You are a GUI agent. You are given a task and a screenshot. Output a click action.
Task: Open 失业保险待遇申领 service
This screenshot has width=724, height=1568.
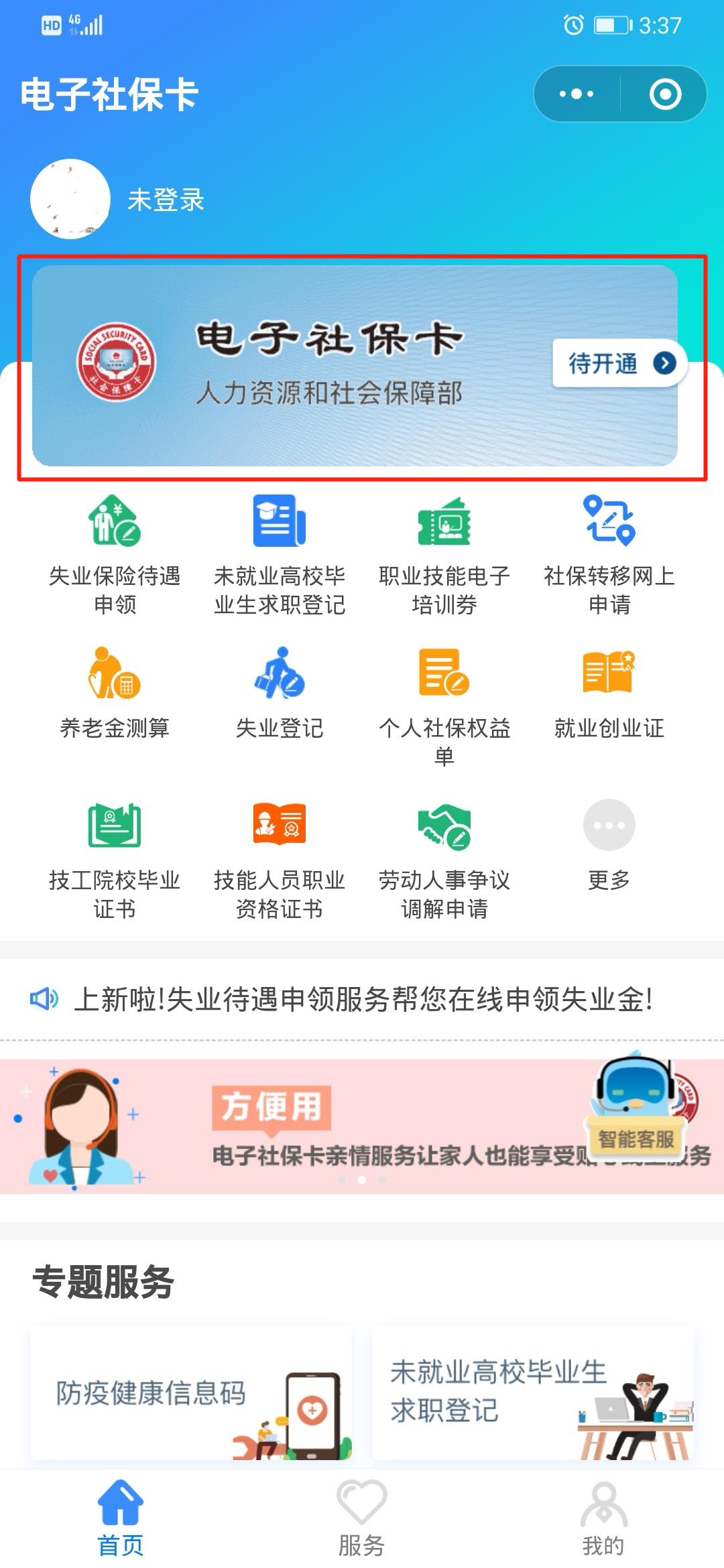115,553
